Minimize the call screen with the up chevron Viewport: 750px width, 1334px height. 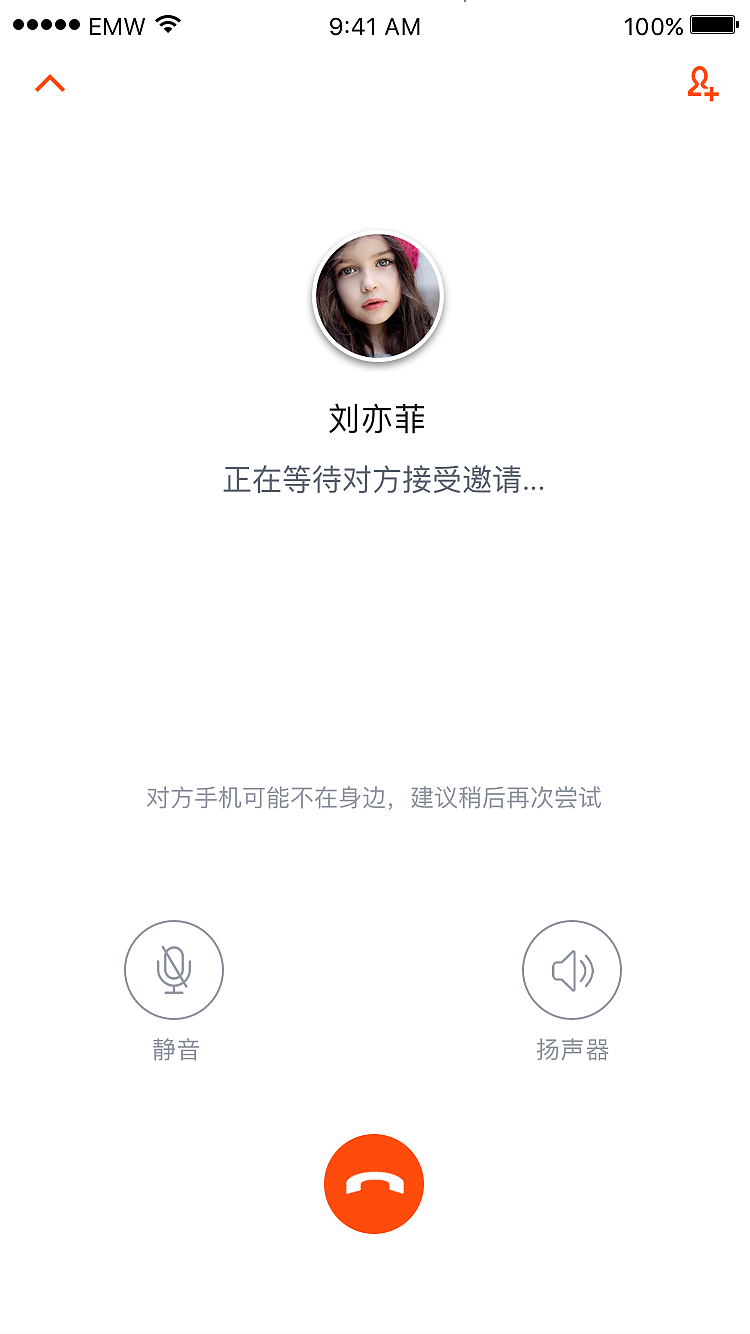(50, 84)
